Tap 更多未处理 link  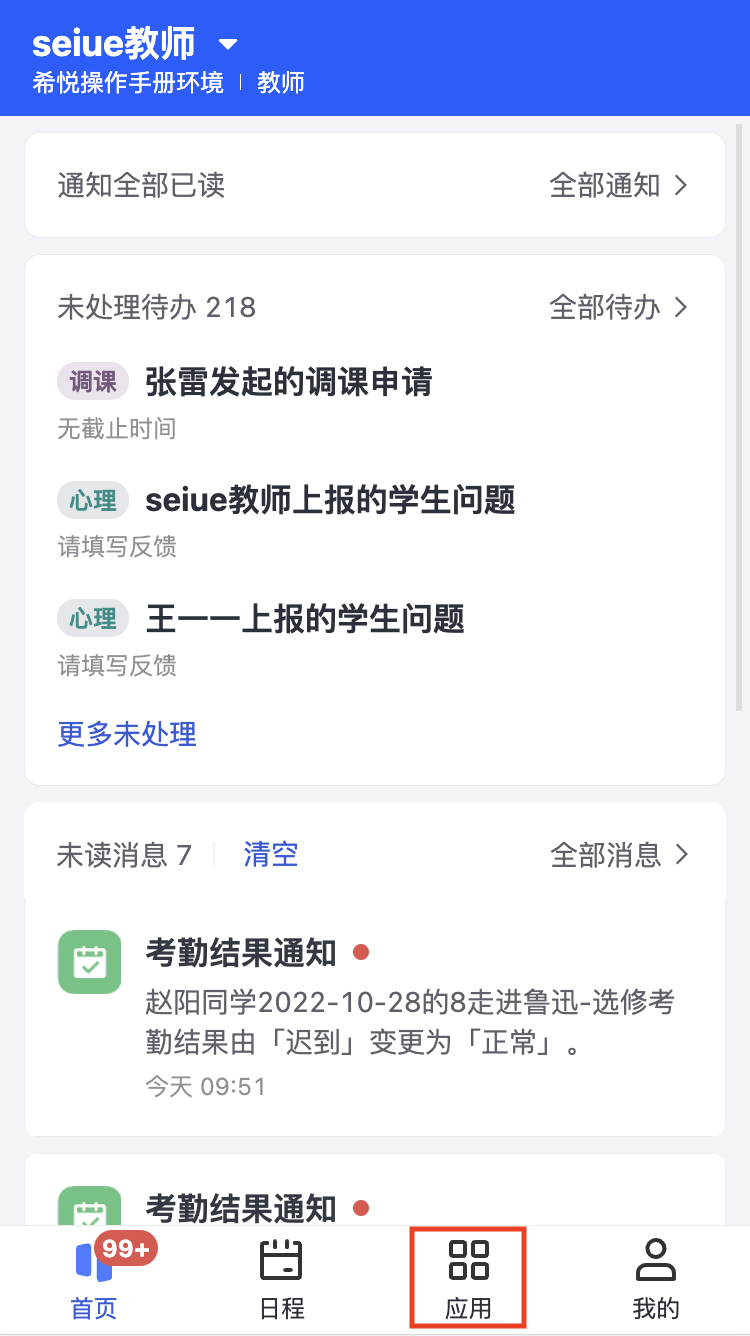127,734
